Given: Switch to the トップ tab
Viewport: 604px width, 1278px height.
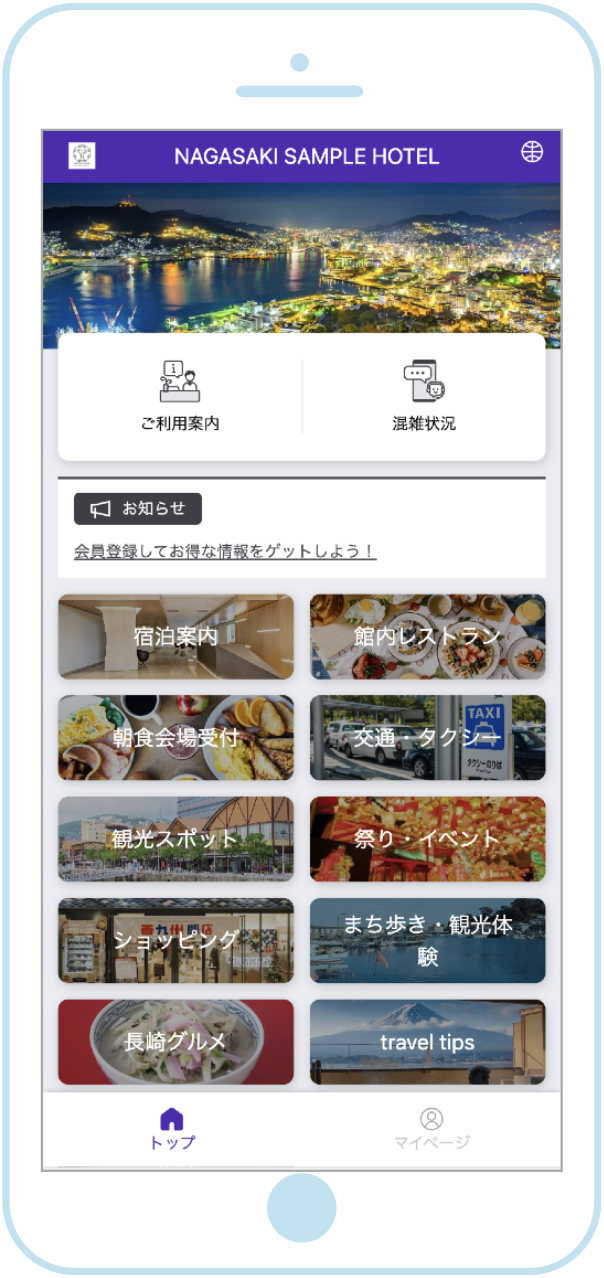Looking at the screenshot, I should pos(172,1129).
